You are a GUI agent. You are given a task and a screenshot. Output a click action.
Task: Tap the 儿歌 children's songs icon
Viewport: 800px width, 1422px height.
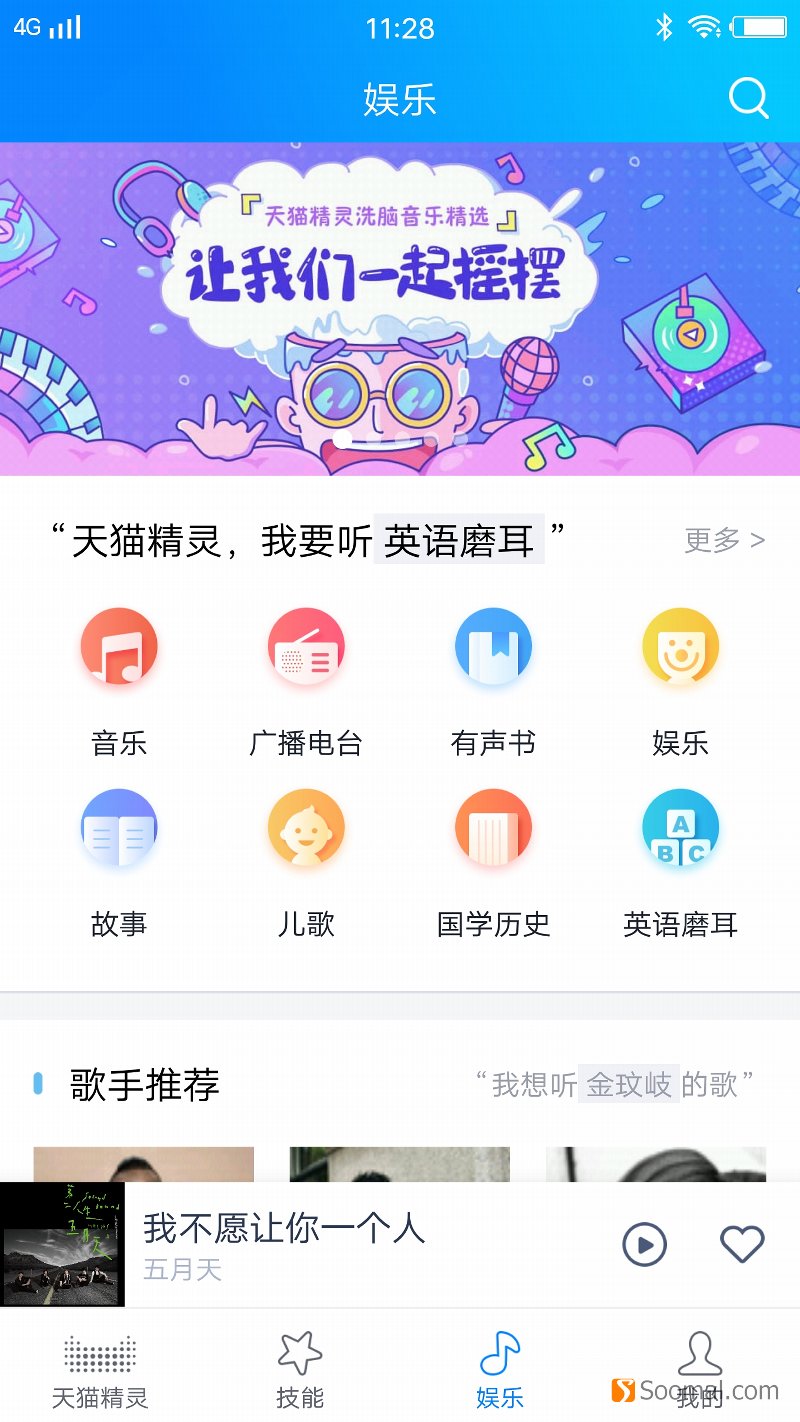[x=306, y=828]
